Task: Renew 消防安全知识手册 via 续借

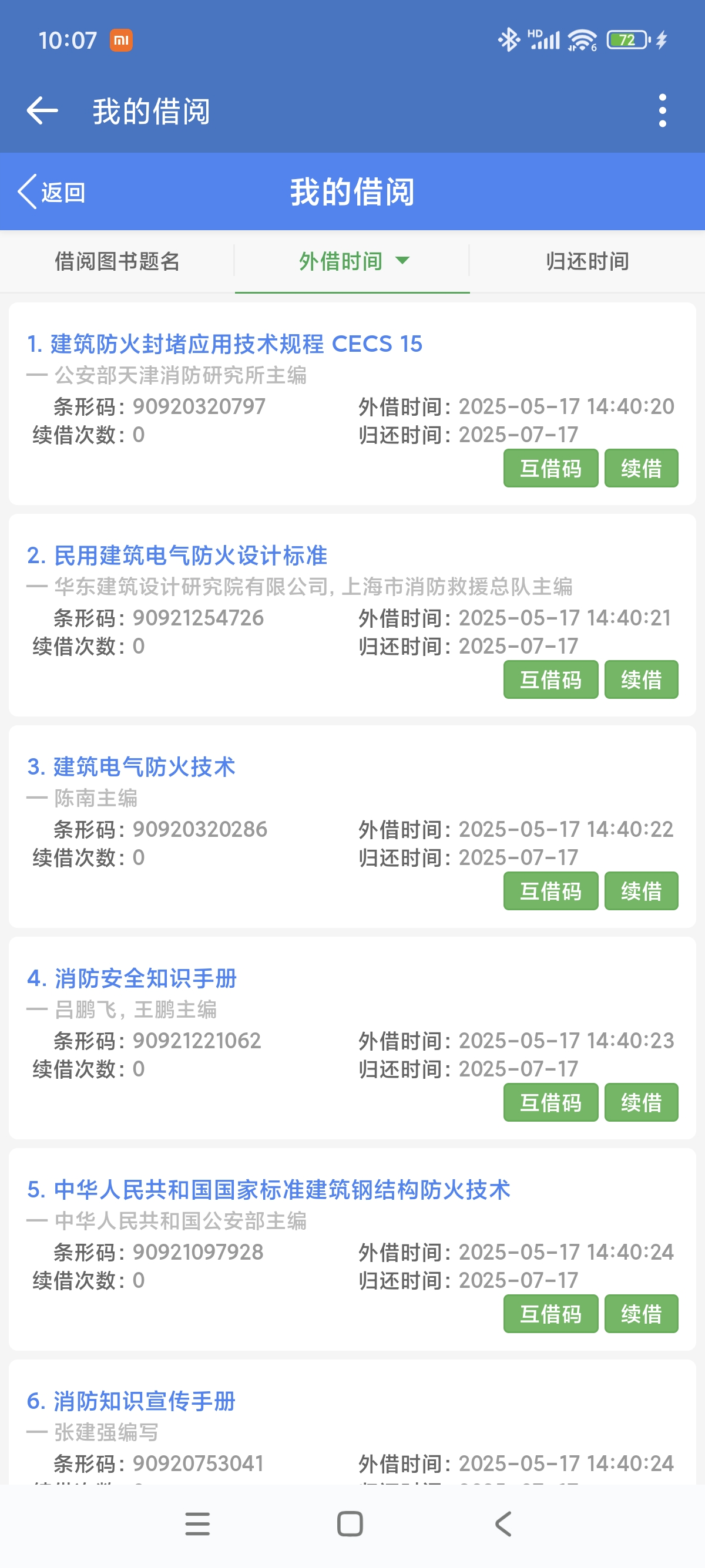Action: (x=640, y=1102)
